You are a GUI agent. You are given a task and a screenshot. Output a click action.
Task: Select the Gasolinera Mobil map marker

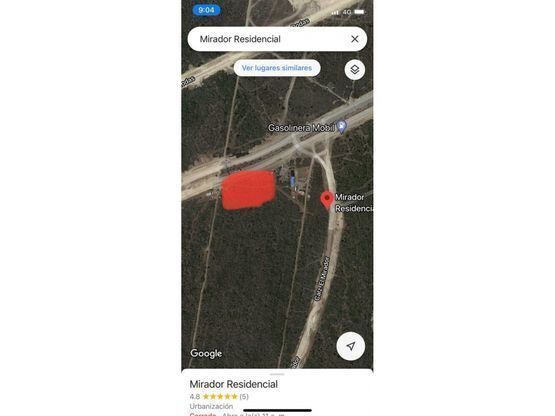click(x=341, y=127)
